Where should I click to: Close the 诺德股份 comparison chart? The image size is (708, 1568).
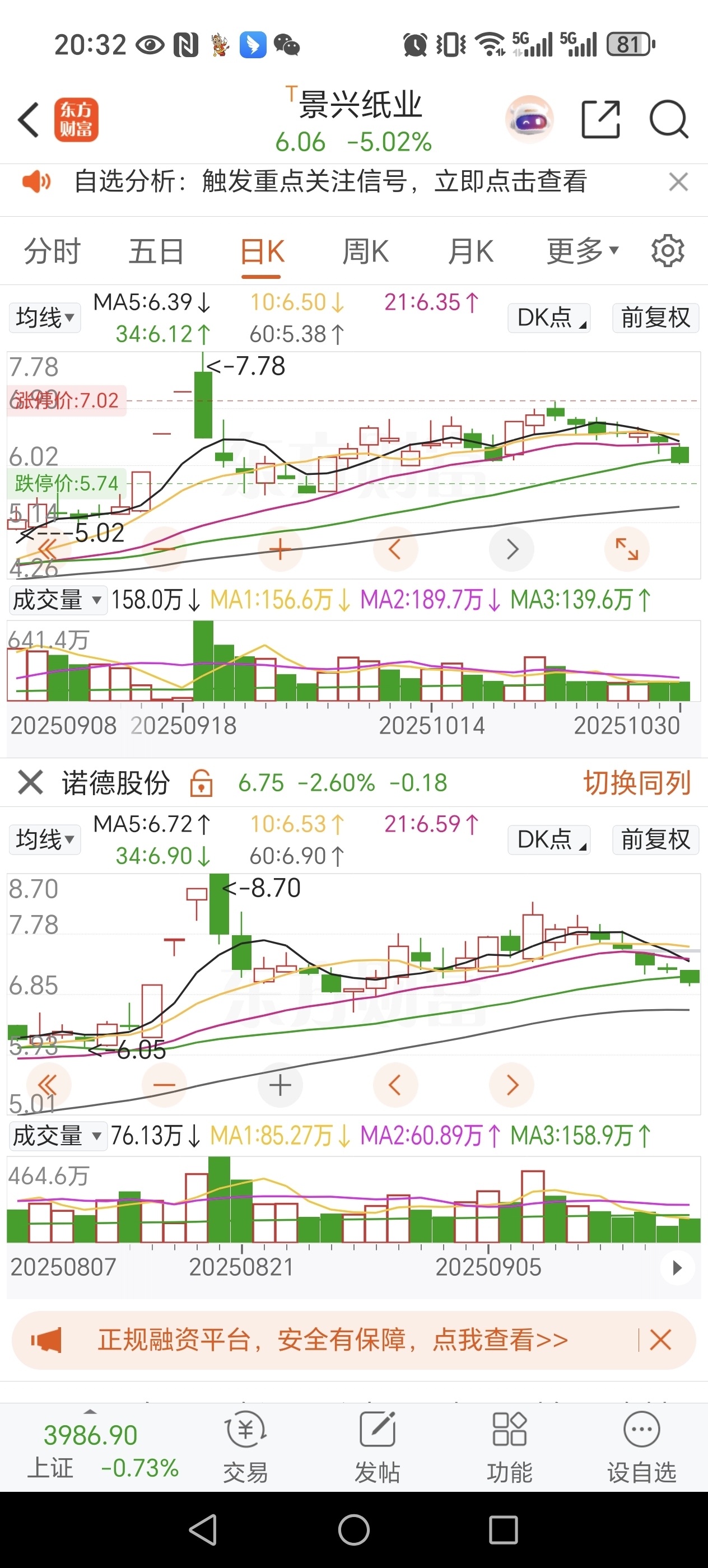tap(30, 782)
